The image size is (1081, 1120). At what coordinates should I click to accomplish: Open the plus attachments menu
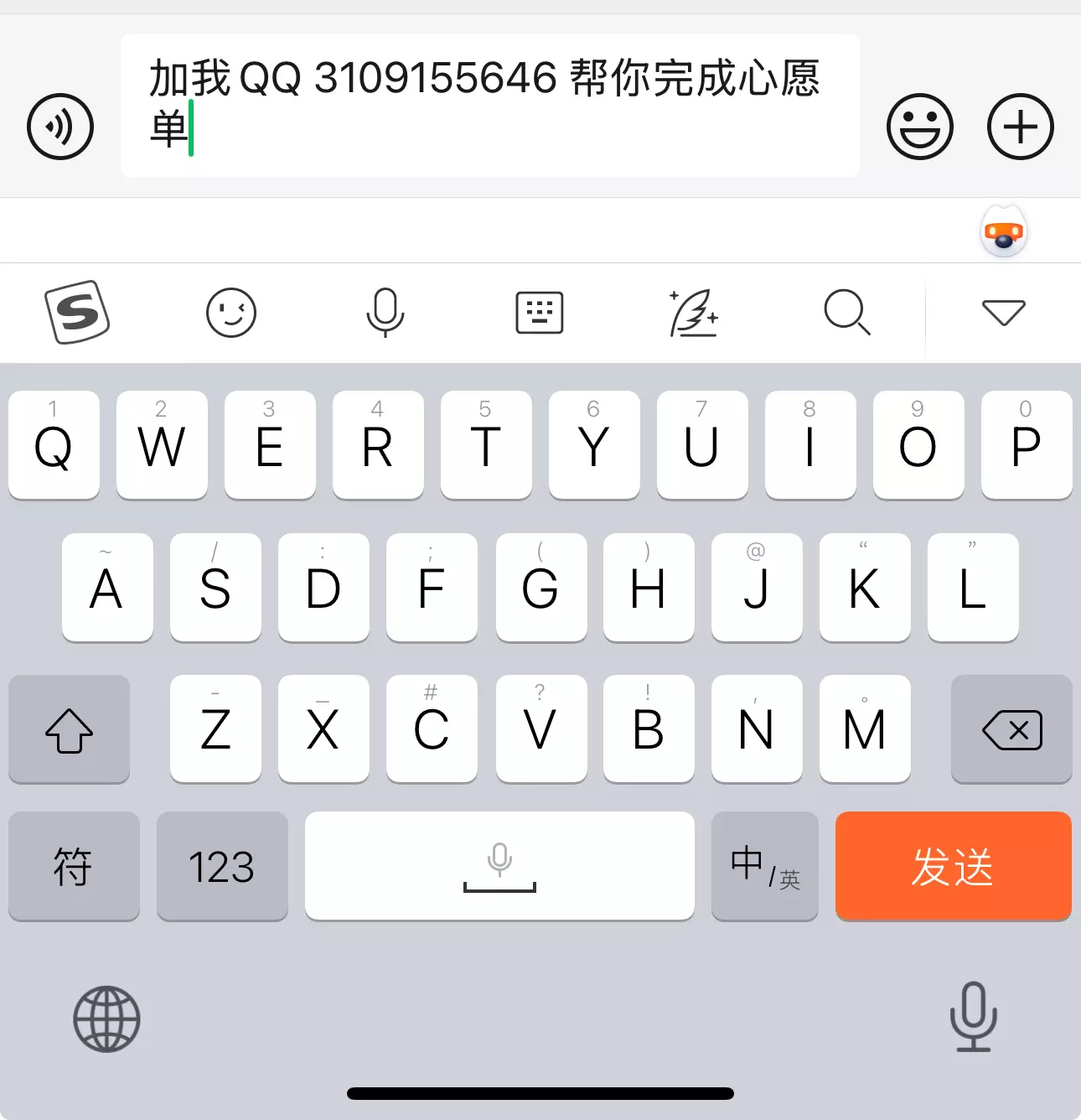1021,127
